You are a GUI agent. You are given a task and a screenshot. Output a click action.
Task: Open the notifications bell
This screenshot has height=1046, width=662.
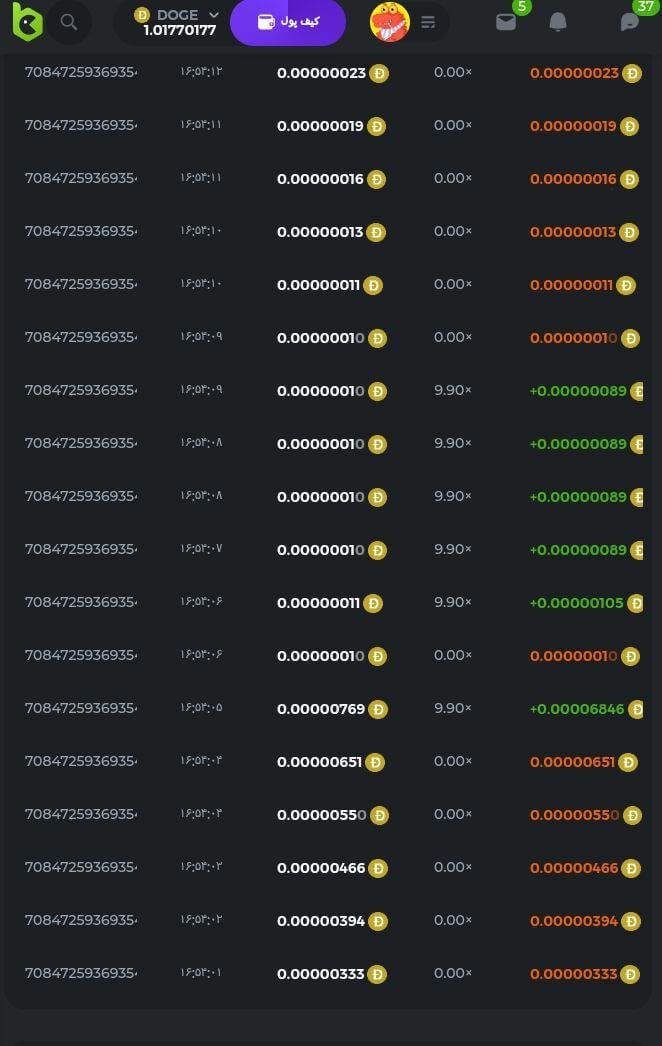558,22
